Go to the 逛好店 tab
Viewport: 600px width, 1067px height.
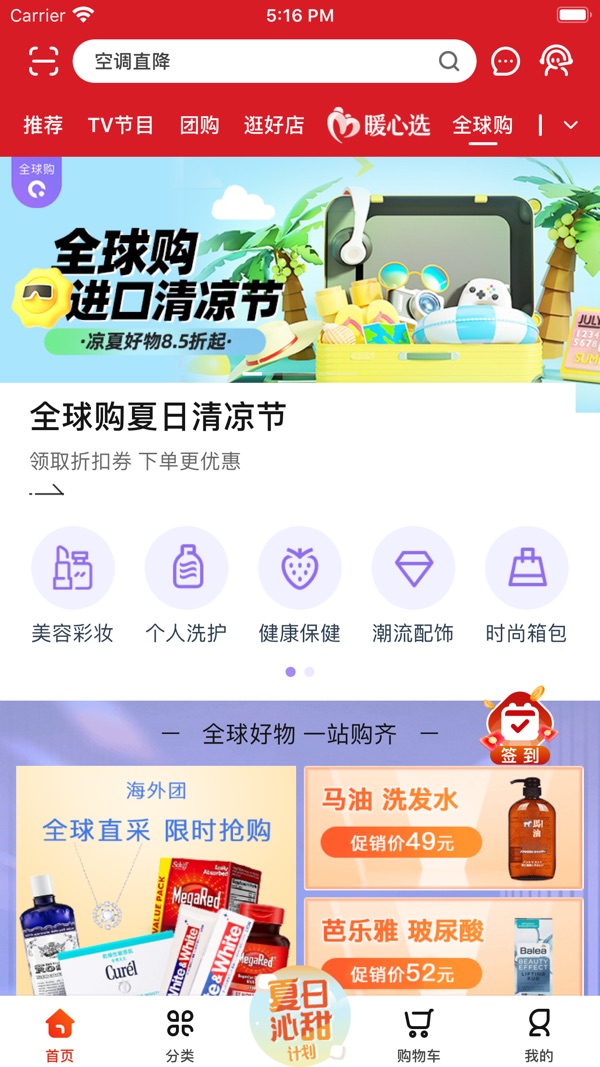tap(273, 125)
